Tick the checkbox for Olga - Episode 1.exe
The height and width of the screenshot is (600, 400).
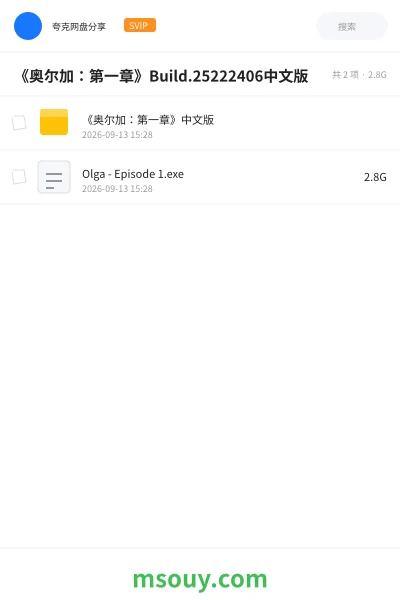pyautogui.click(x=19, y=177)
